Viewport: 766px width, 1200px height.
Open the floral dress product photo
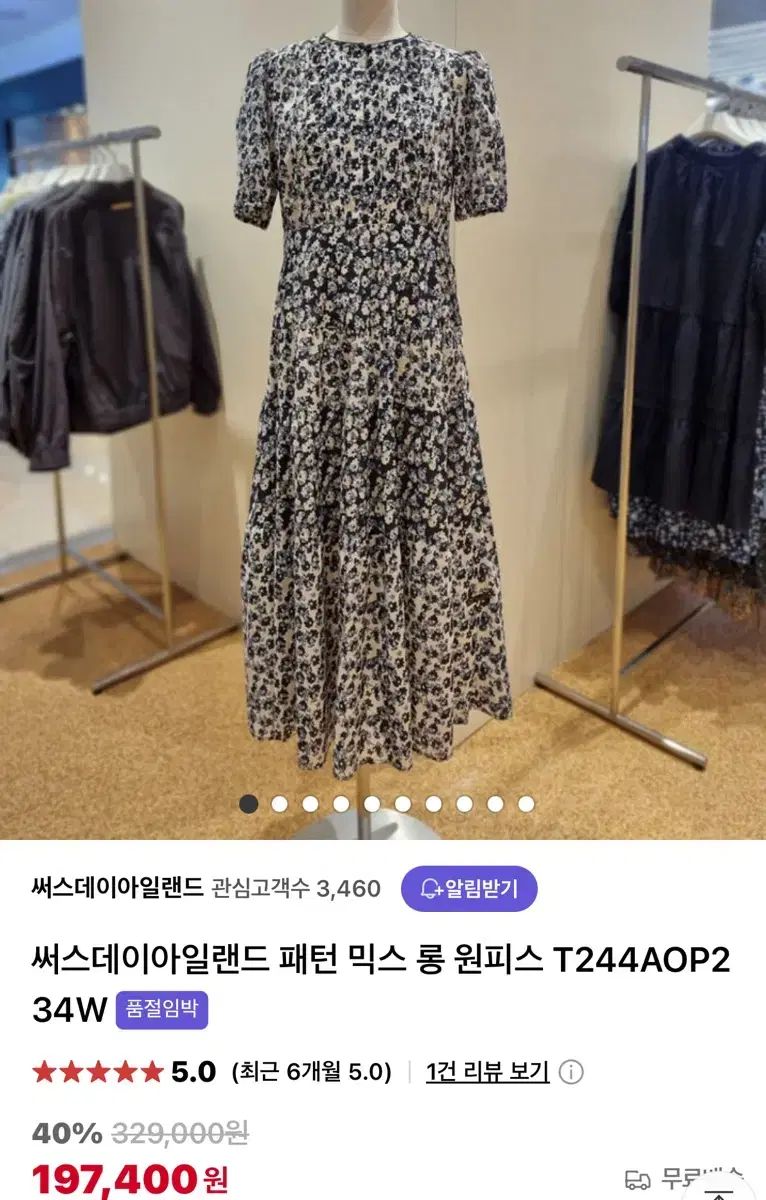pos(372,400)
